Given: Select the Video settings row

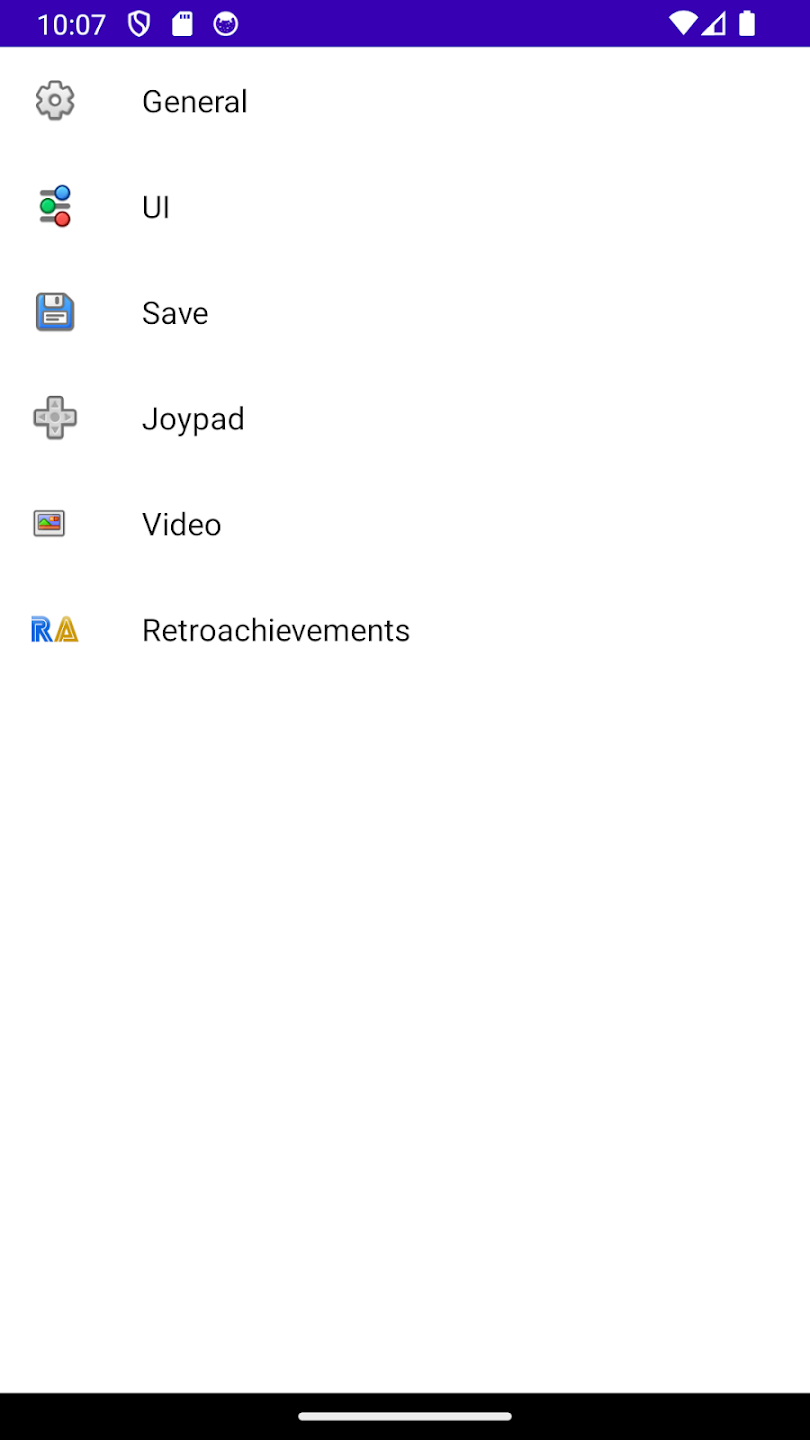Looking at the screenshot, I should (x=405, y=524).
